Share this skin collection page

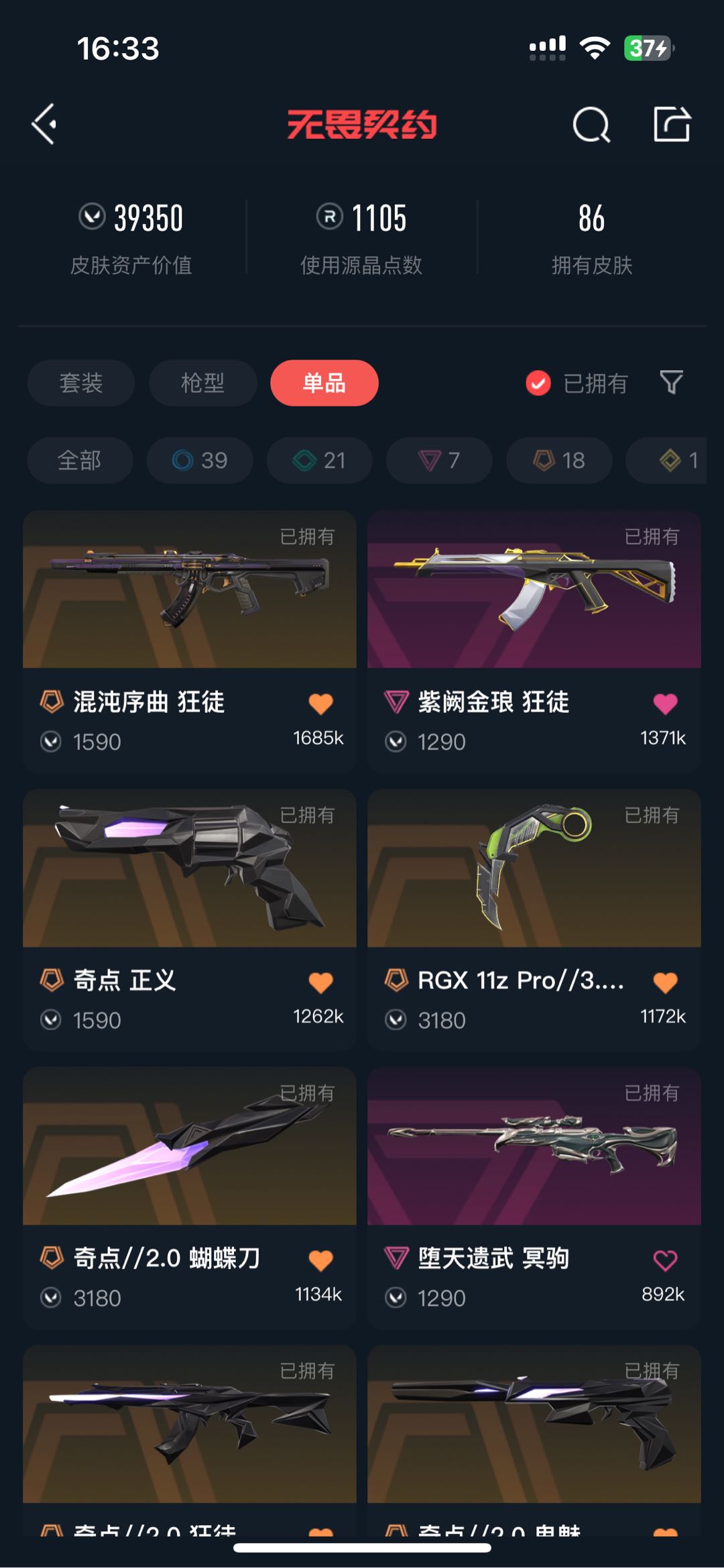672,125
